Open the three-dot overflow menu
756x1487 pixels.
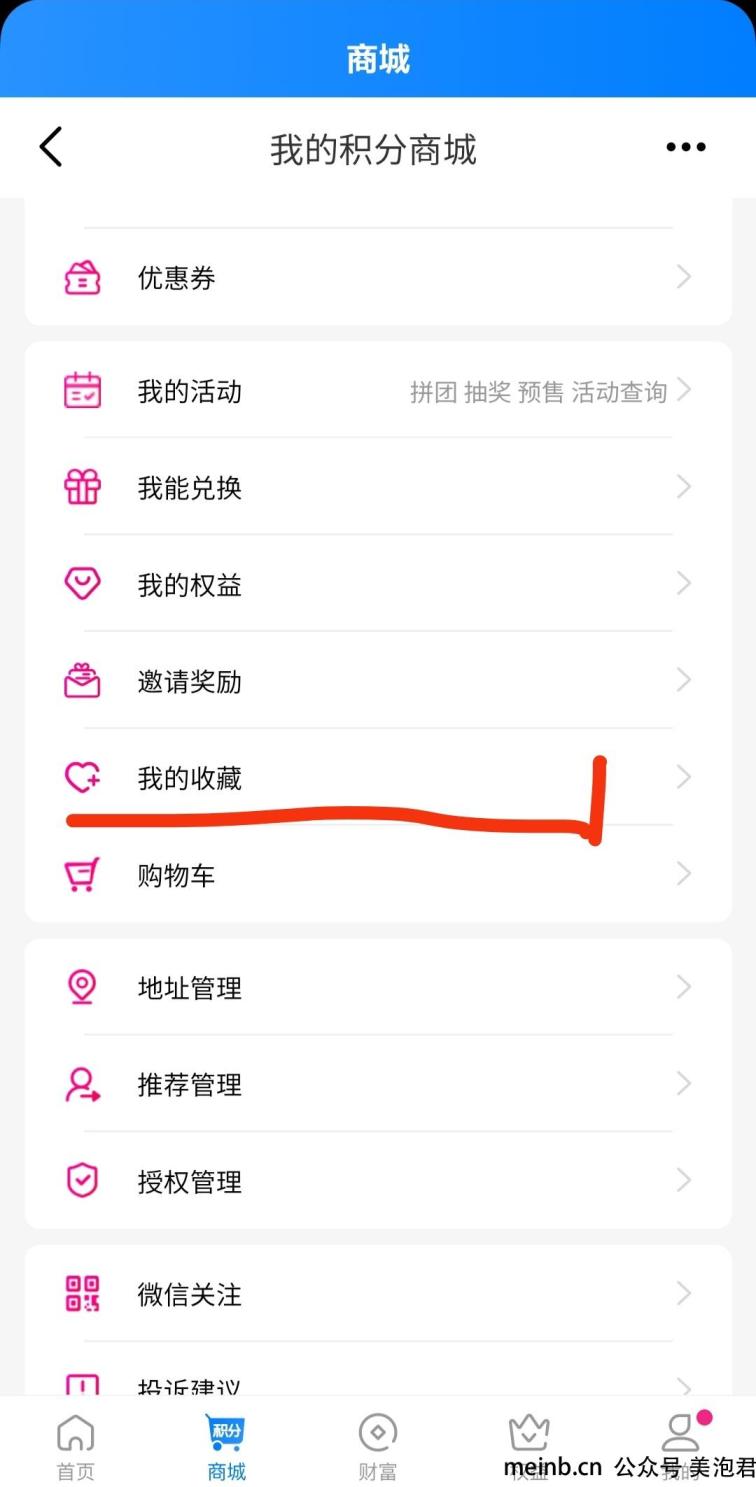685,147
